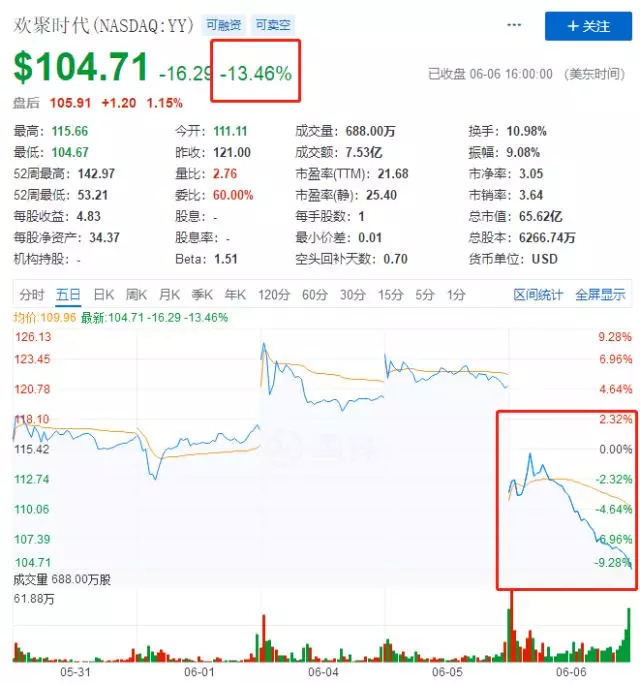Show the 周K chart
Viewport: 640px width, 684px height.
[x=136, y=295]
